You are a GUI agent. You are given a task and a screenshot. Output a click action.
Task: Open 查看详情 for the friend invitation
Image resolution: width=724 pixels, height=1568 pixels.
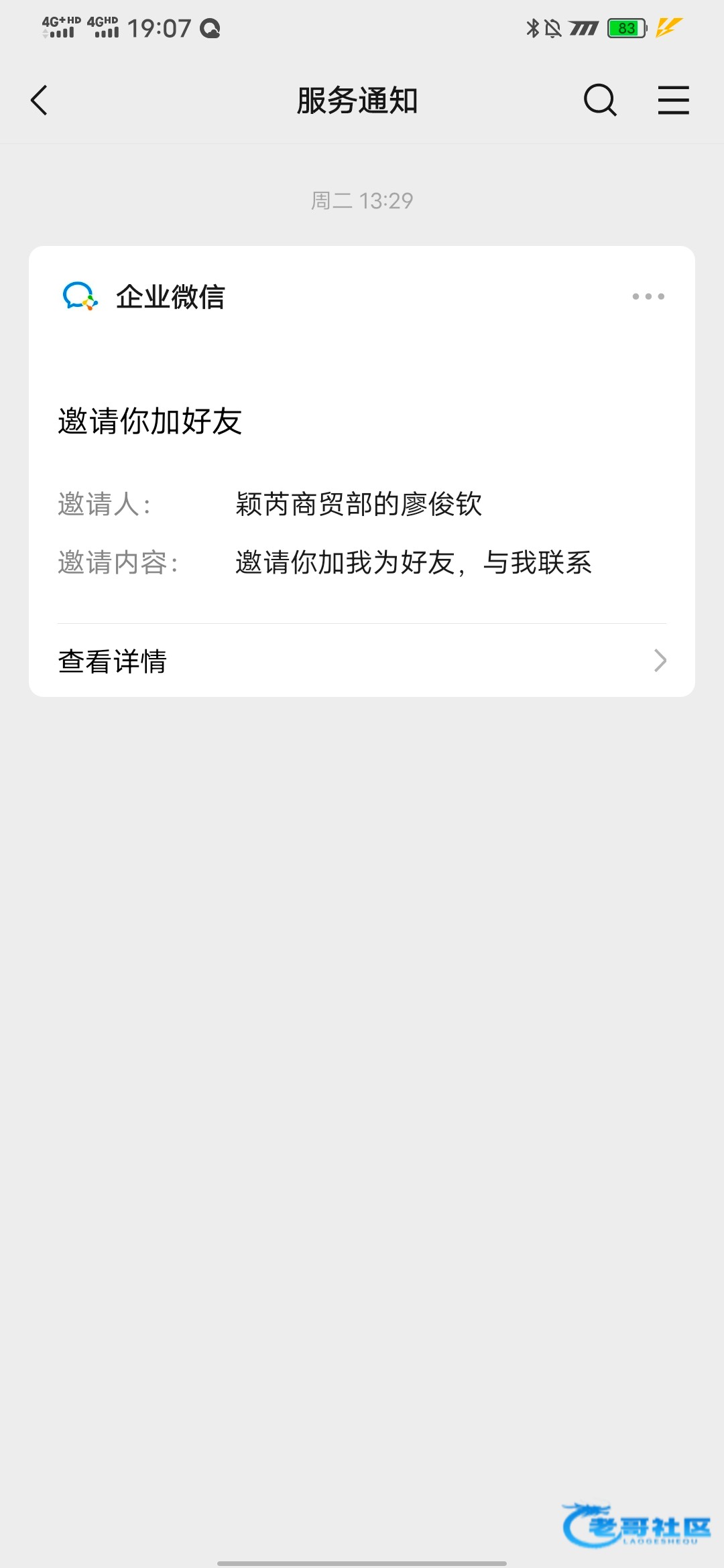click(x=362, y=661)
